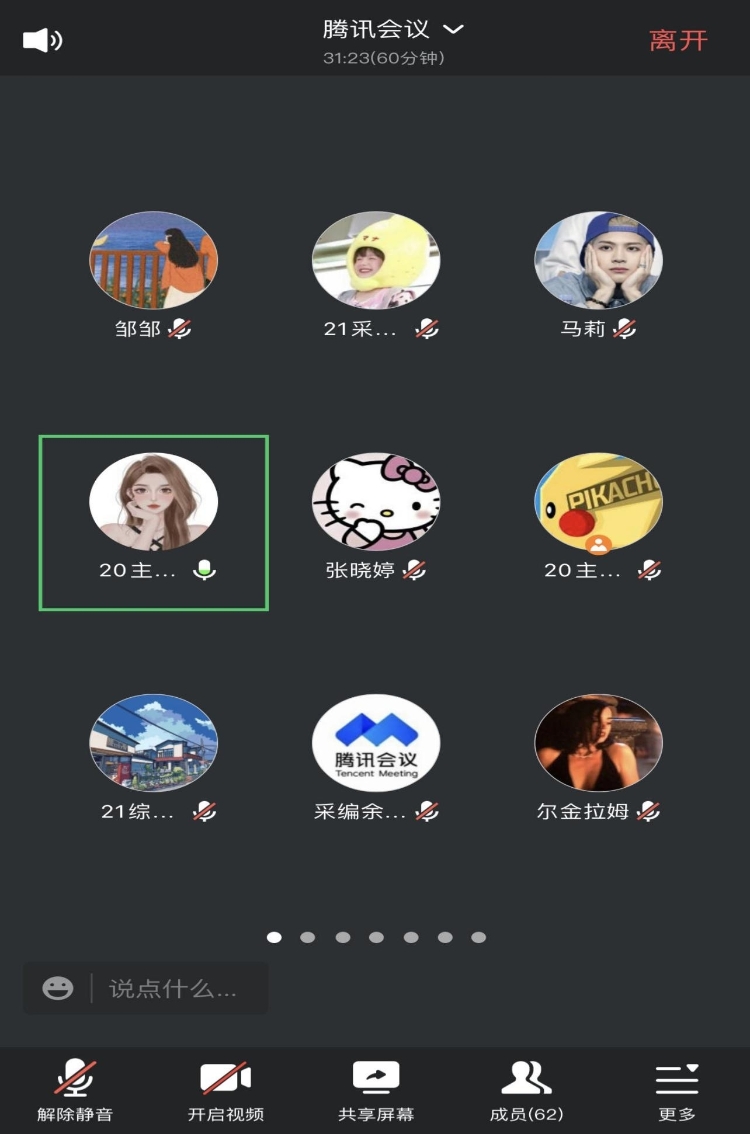The width and height of the screenshot is (750, 1134).
Task: Turn on video with 开启视频
Action: click(225, 1090)
